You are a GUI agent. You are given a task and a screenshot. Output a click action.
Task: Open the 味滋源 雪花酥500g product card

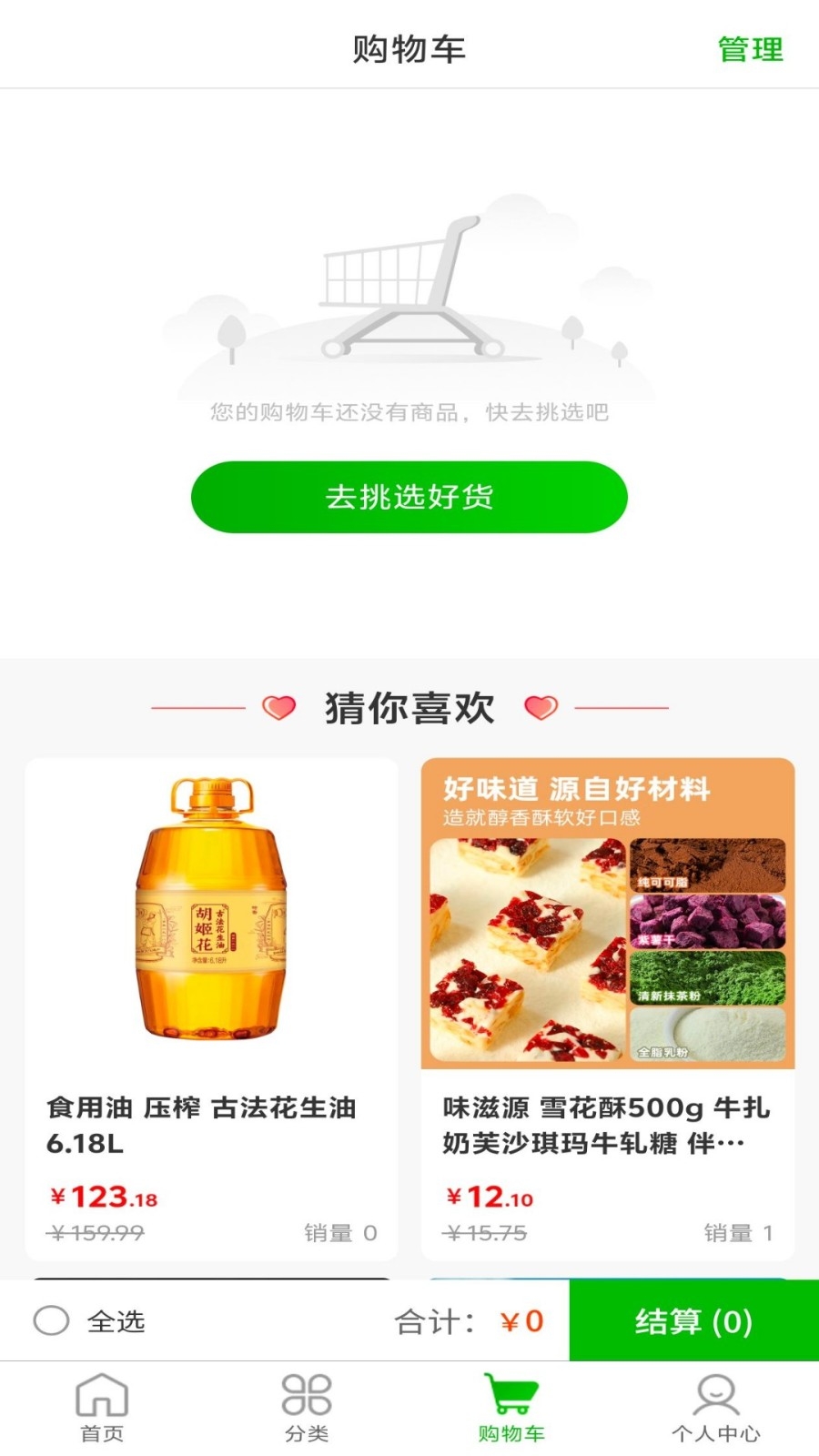coord(607,1001)
